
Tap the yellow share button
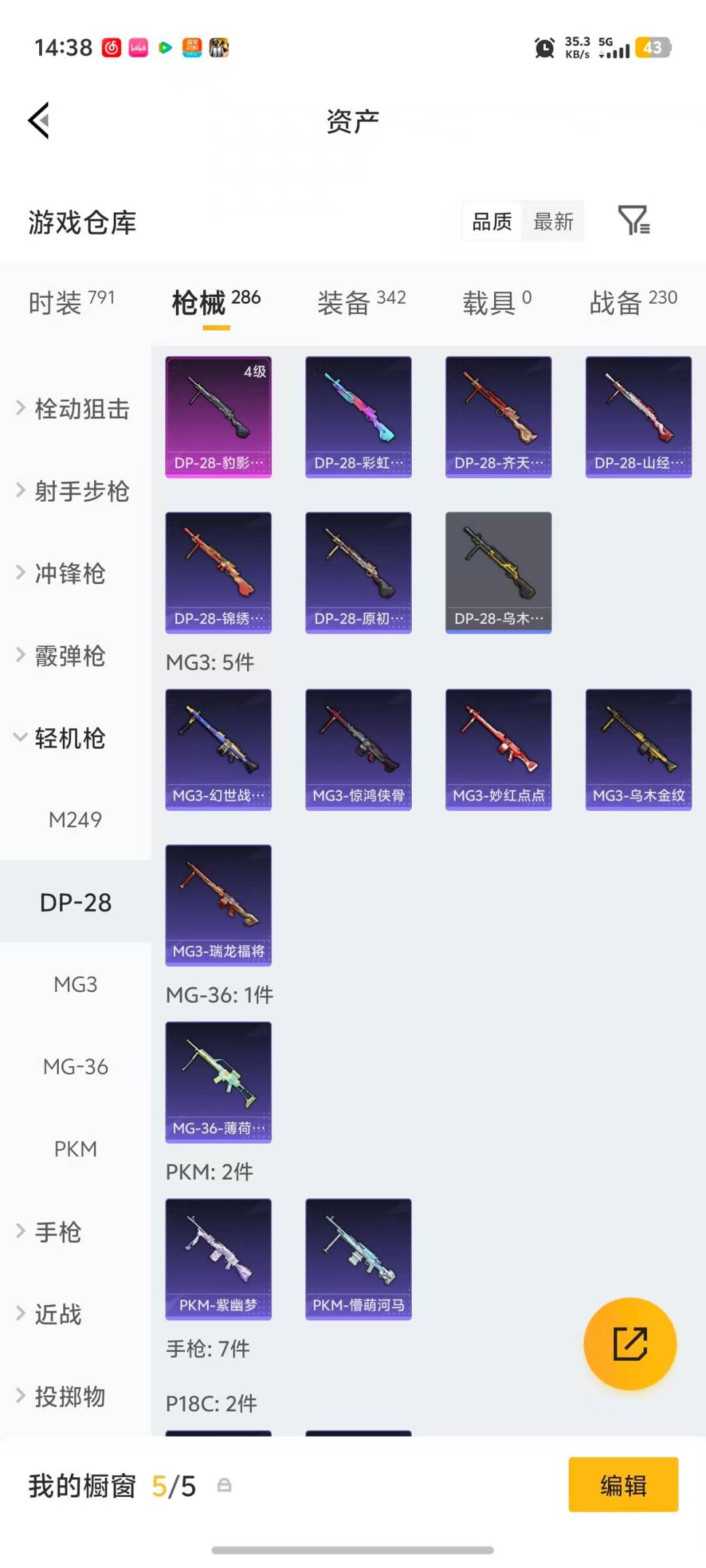630,1344
